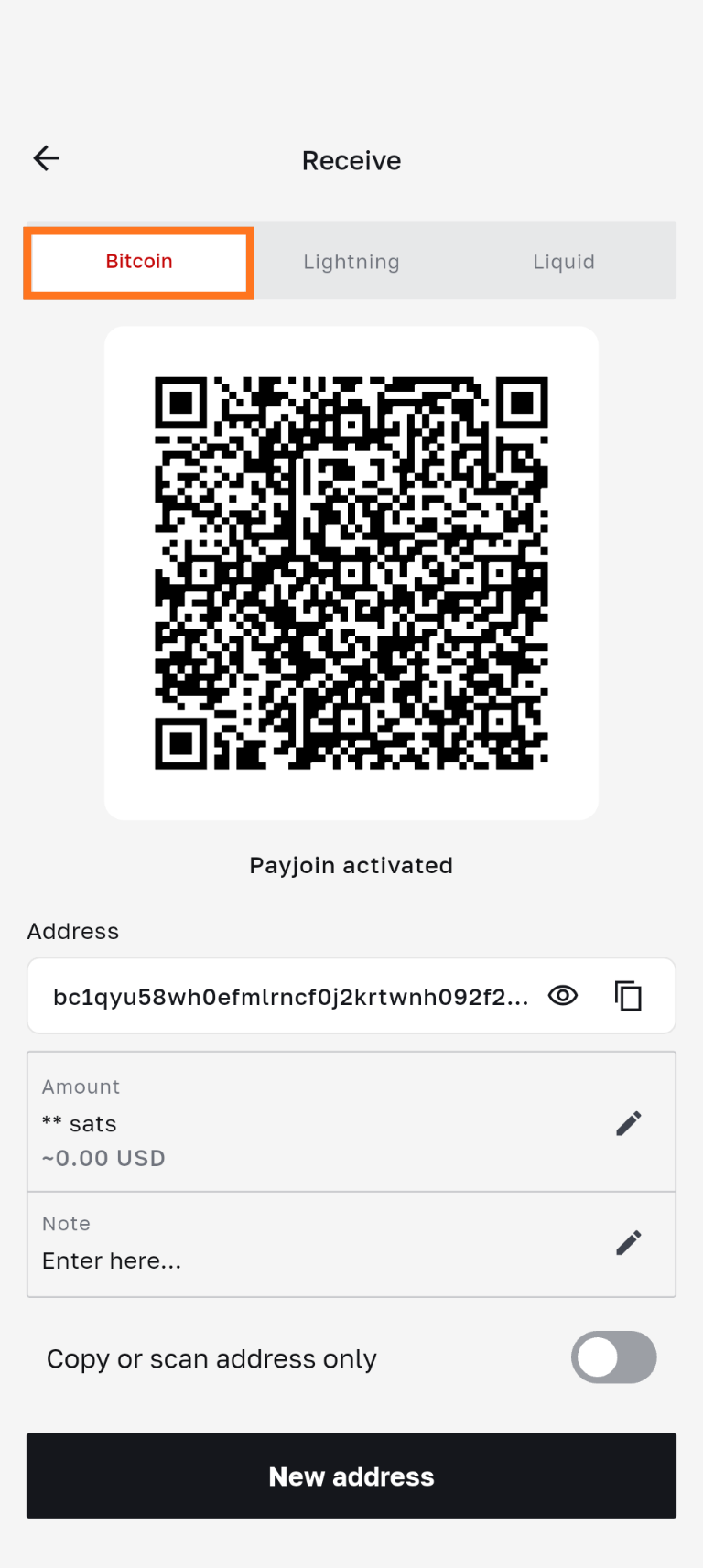
Task: Edit the Amount in sats
Action: point(628,1123)
